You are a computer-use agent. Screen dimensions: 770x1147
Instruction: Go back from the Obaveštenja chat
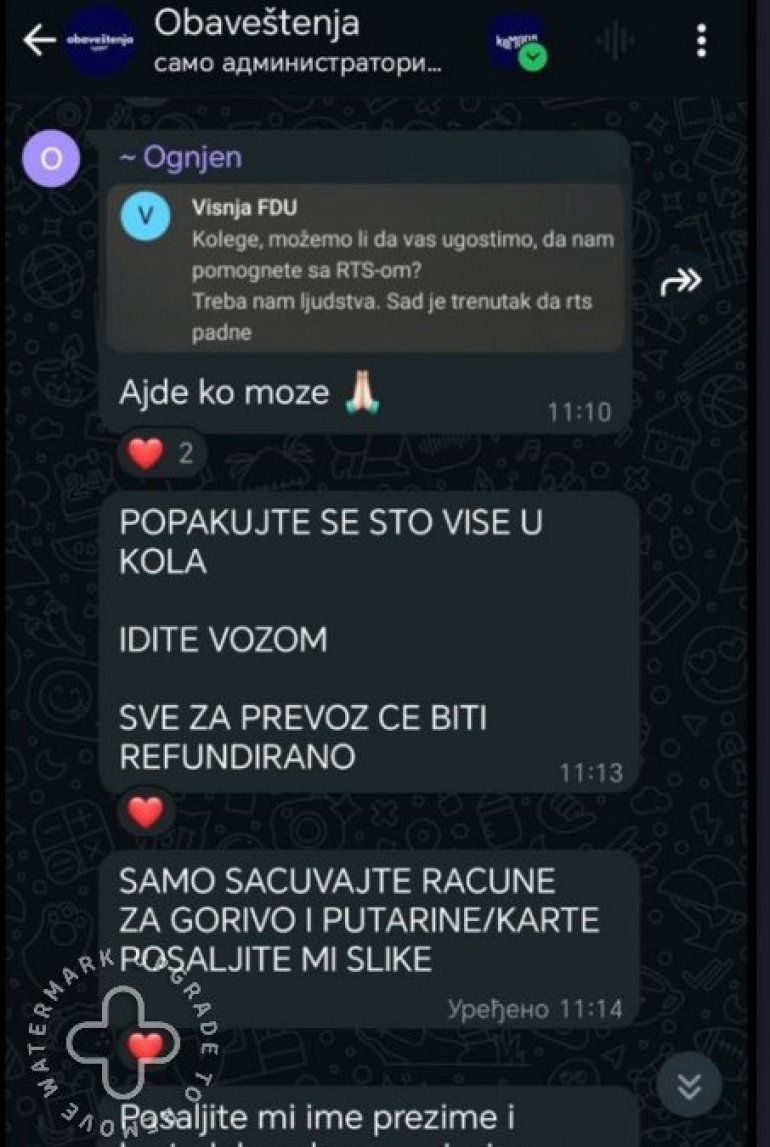click(x=38, y=41)
